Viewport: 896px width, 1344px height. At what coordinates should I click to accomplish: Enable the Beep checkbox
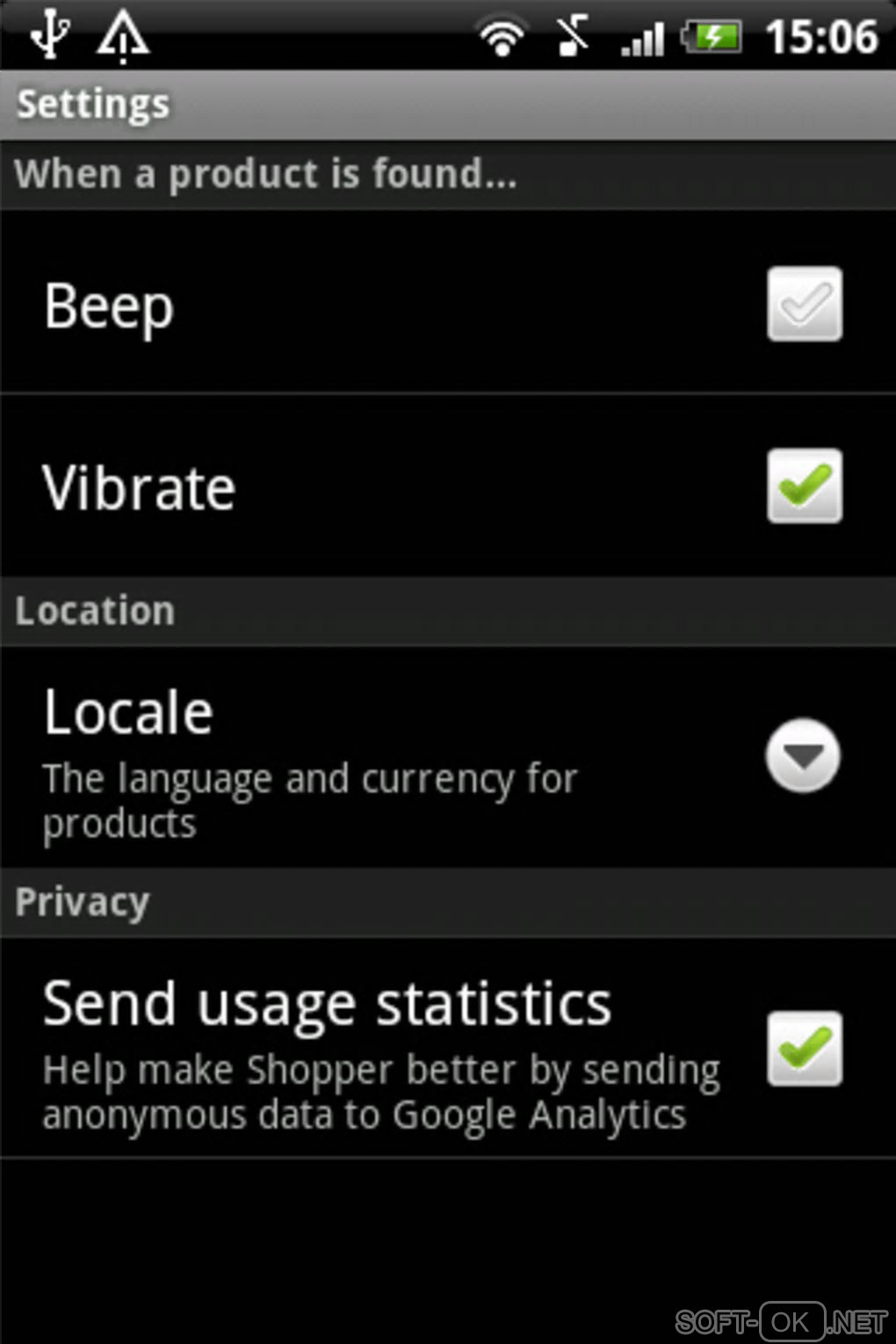point(804,304)
